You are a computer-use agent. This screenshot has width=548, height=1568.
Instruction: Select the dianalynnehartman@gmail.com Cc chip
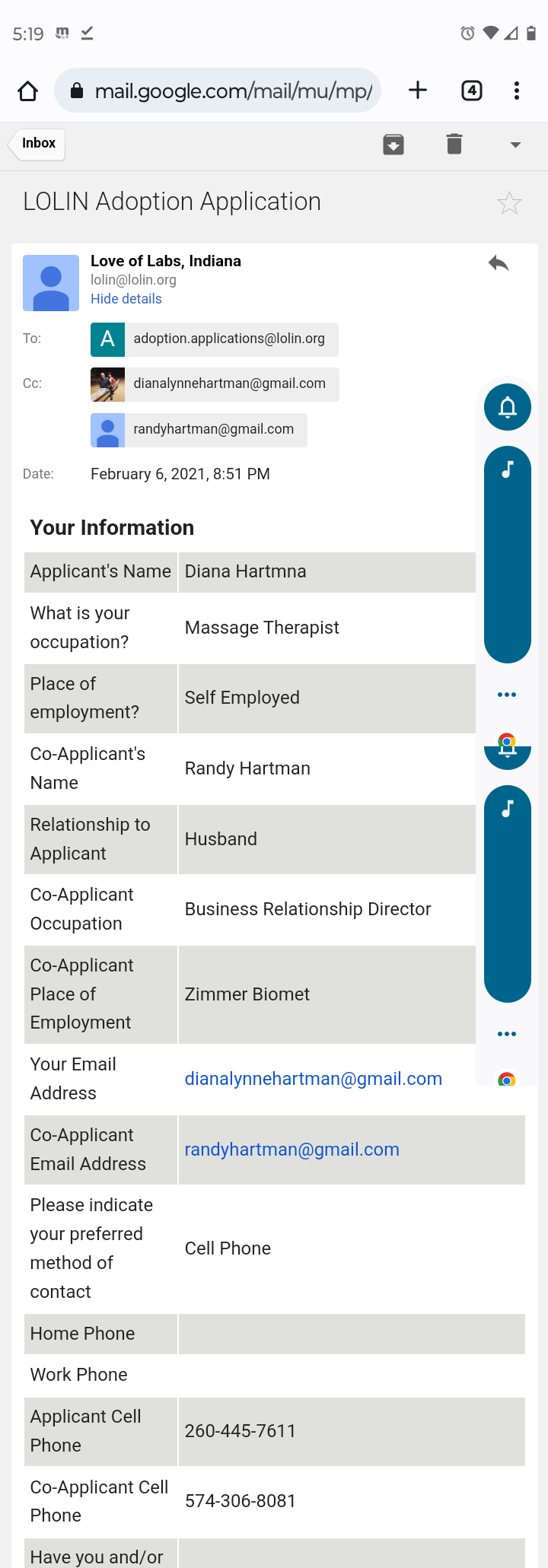pyautogui.click(x=215, y=384)
